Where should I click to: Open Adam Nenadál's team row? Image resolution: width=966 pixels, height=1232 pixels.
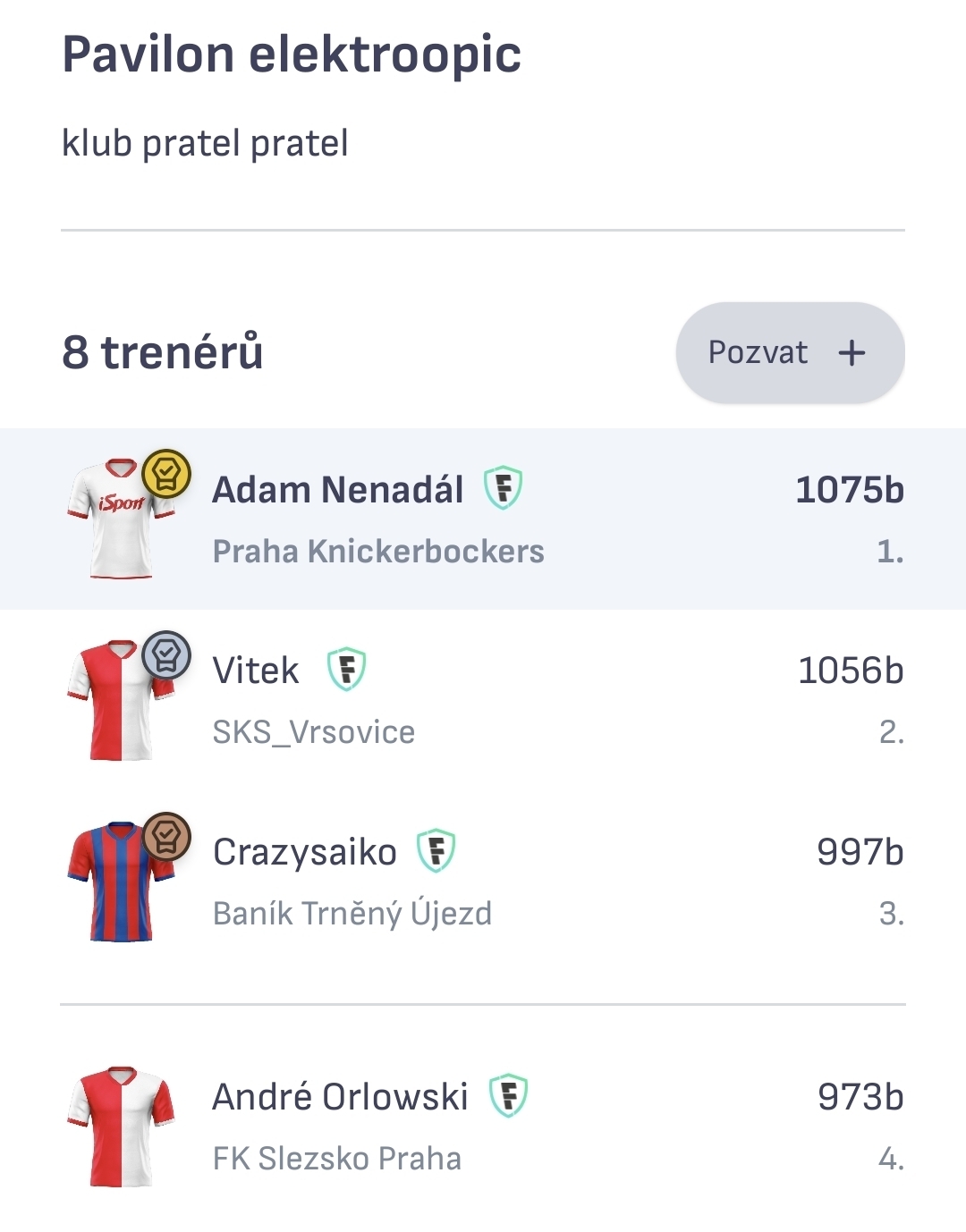[483, 519]
